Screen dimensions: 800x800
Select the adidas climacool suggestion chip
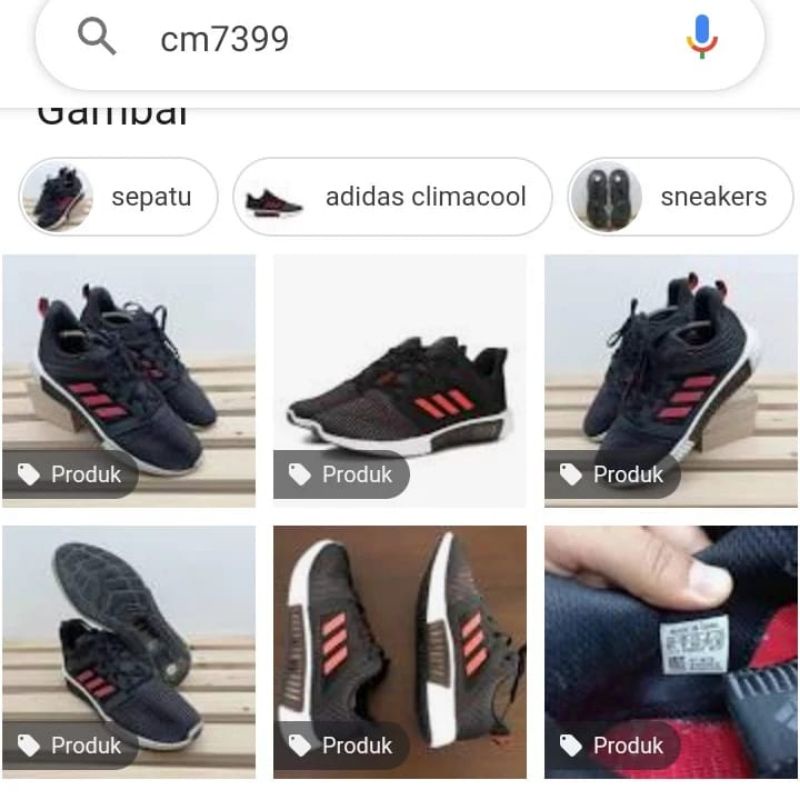[392, 196]
